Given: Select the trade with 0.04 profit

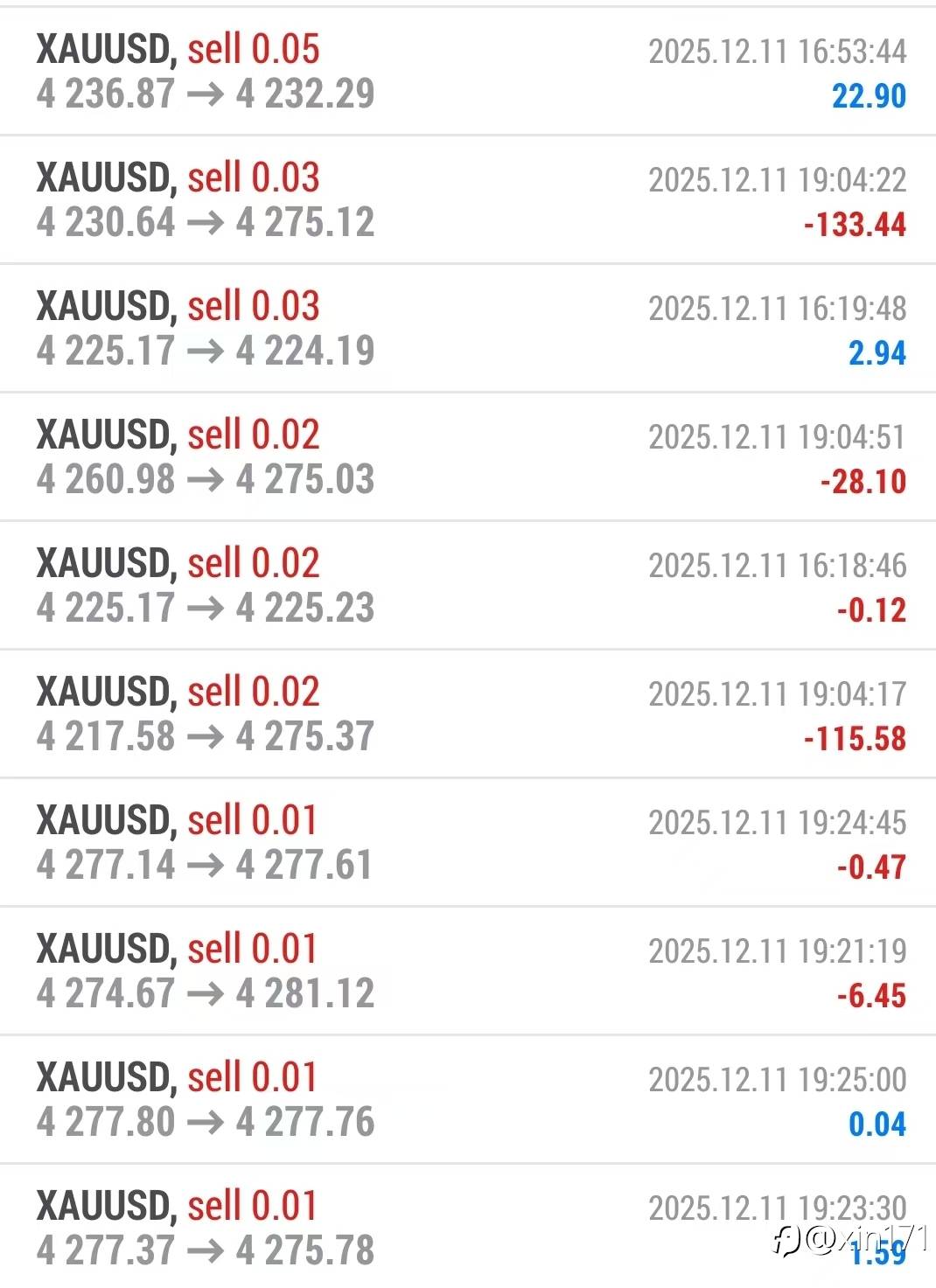Looking at the screenshot, I should (x=468, y=1100).
